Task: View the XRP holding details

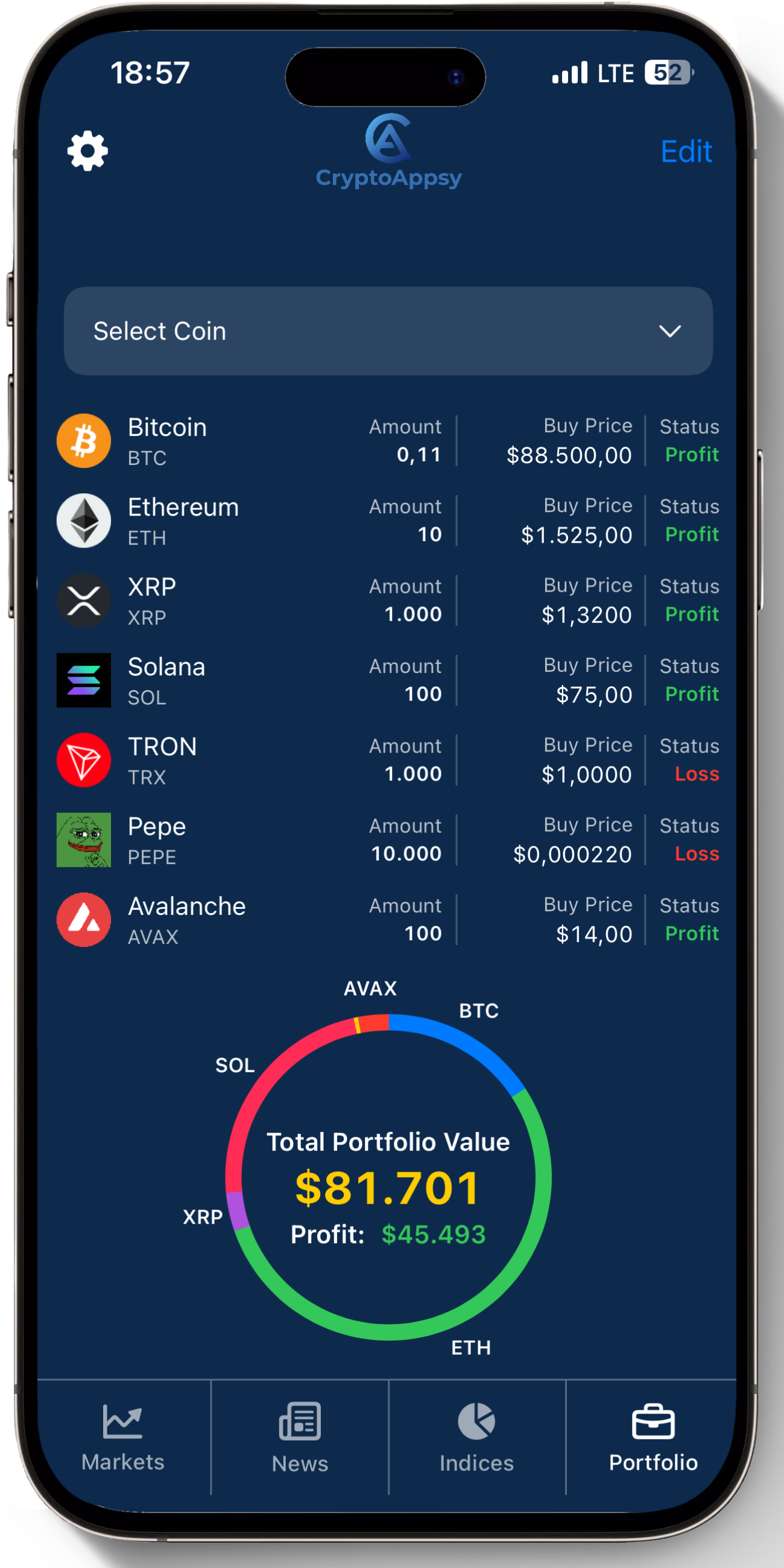Action: tap(388, 600)
